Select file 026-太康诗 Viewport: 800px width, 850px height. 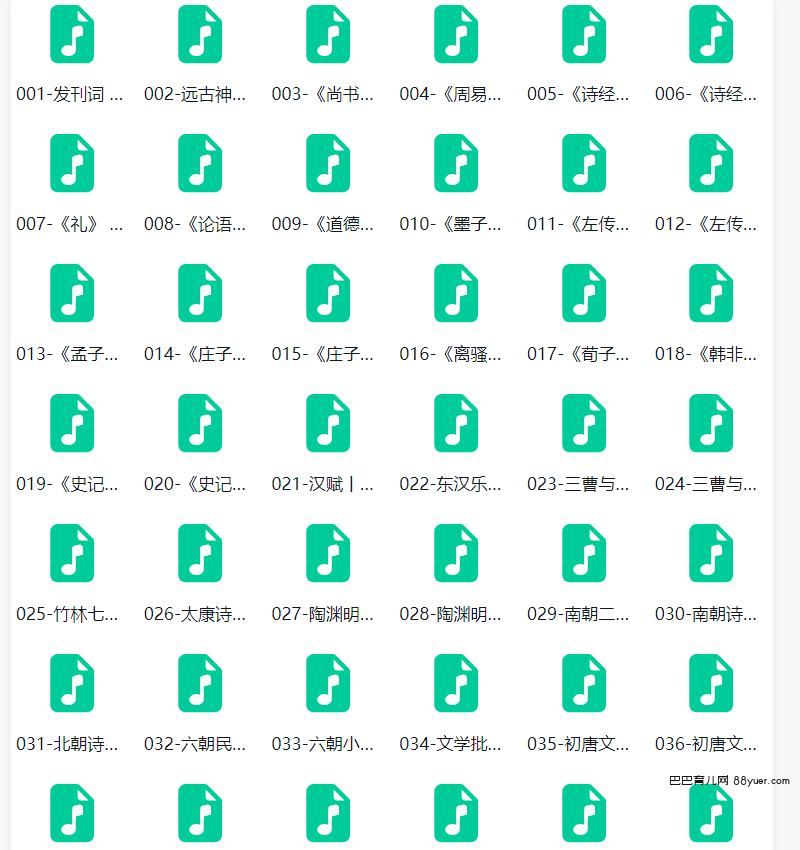point(200,553)
